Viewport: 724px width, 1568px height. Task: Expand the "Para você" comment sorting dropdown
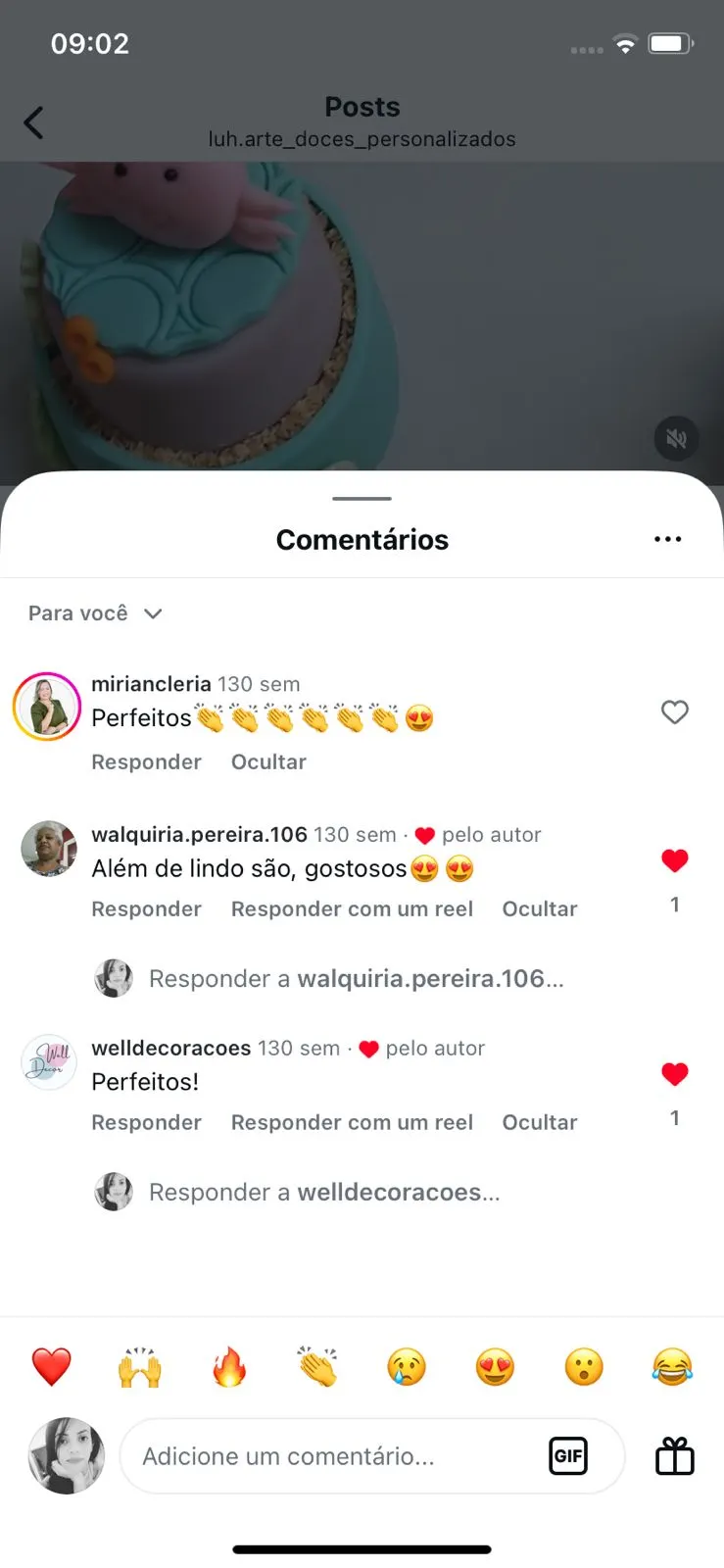click(x=95, y=613)
